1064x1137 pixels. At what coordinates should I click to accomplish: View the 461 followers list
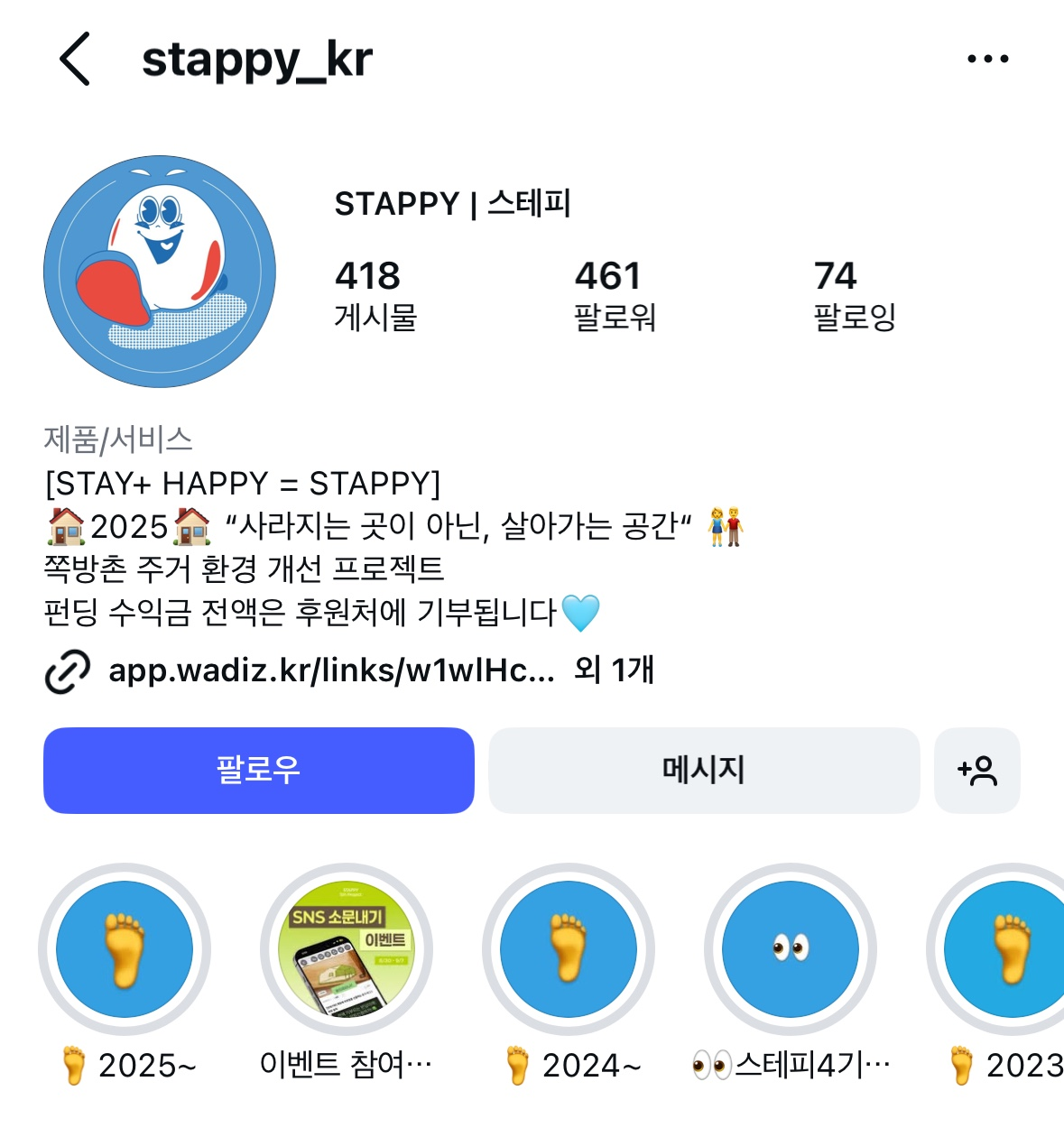pyautogui.click(x=615, y=294)
